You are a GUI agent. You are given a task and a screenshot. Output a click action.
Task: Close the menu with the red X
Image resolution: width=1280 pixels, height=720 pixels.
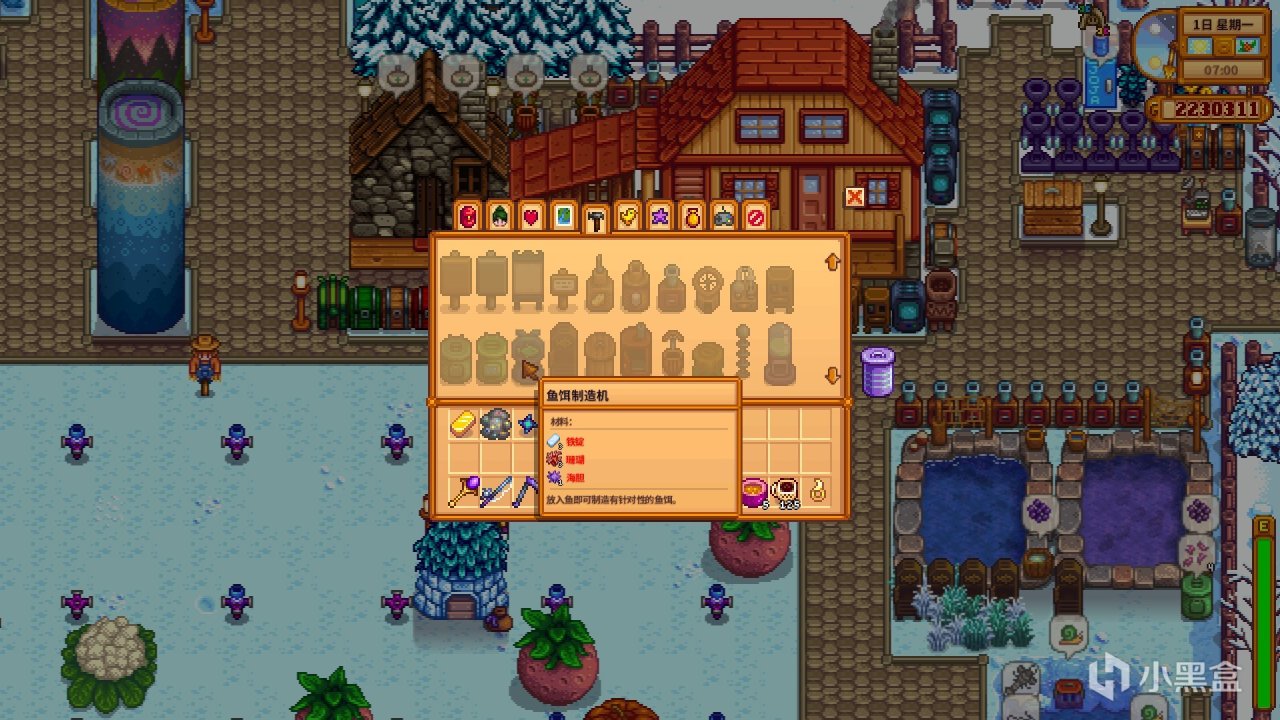pos(854,197)
